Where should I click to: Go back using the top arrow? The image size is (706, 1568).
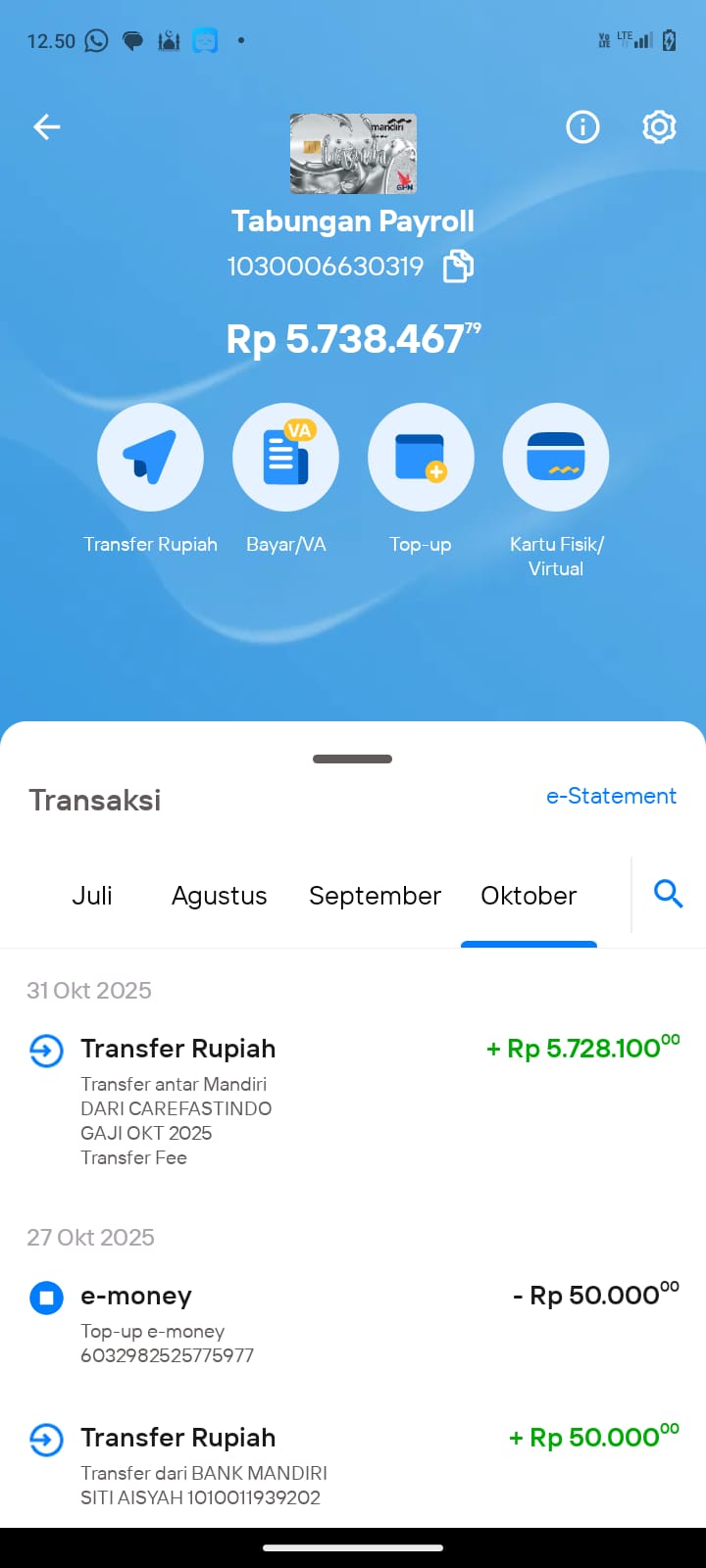(47, 126)
